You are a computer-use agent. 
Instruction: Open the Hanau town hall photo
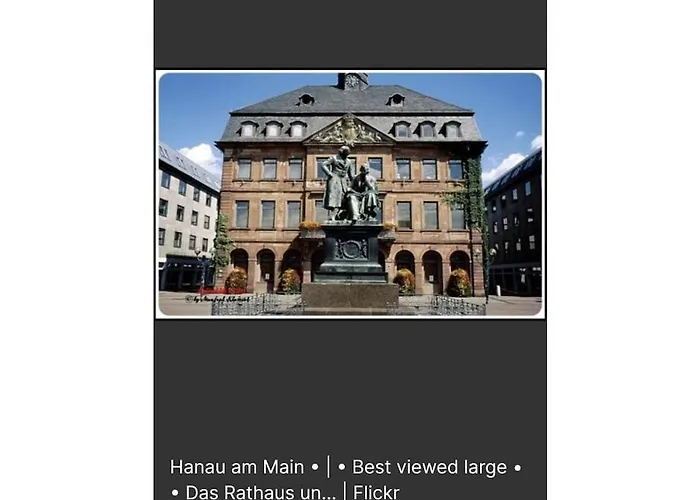coord(350,194)
